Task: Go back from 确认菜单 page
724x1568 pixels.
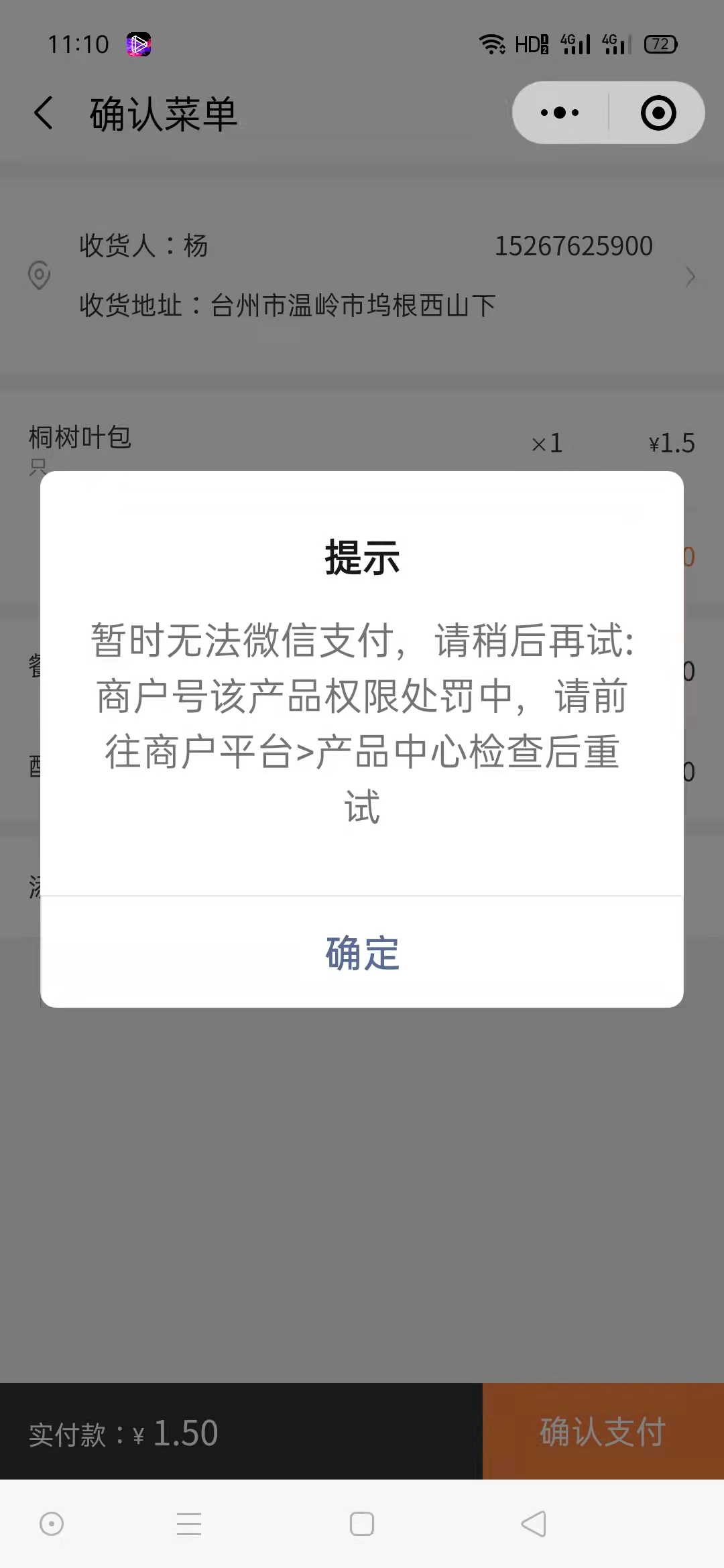Action: (x=44, y=113)
